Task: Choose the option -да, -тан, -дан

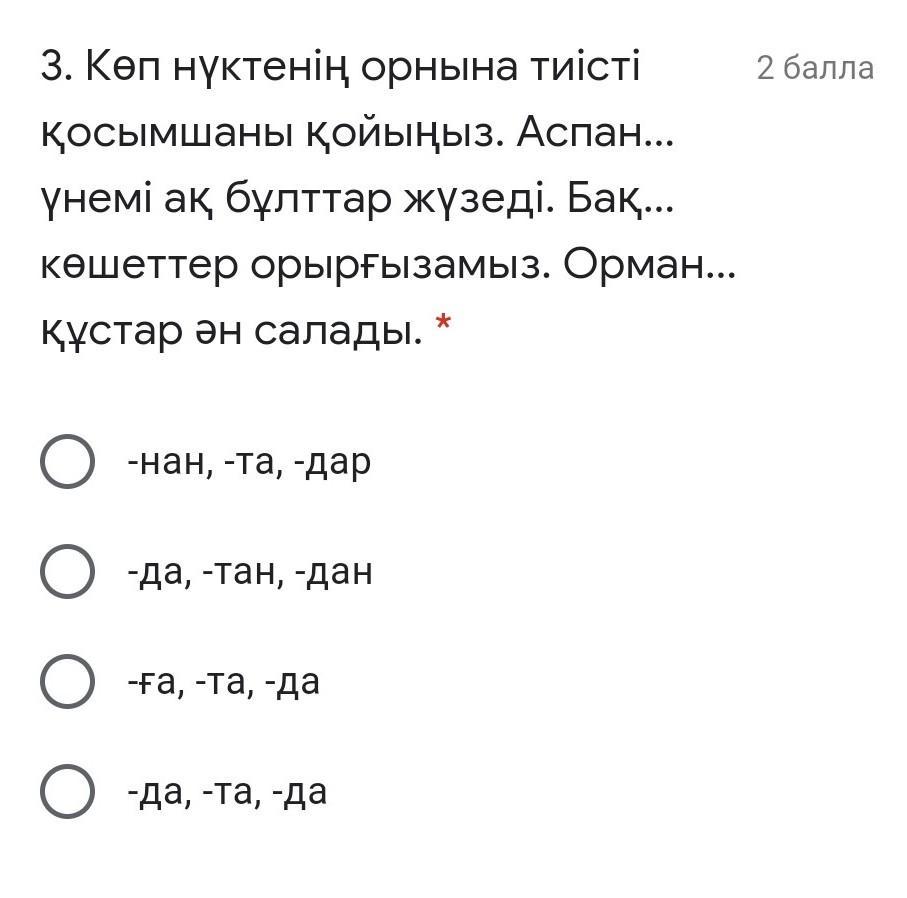Action: [x=68, y=572]
